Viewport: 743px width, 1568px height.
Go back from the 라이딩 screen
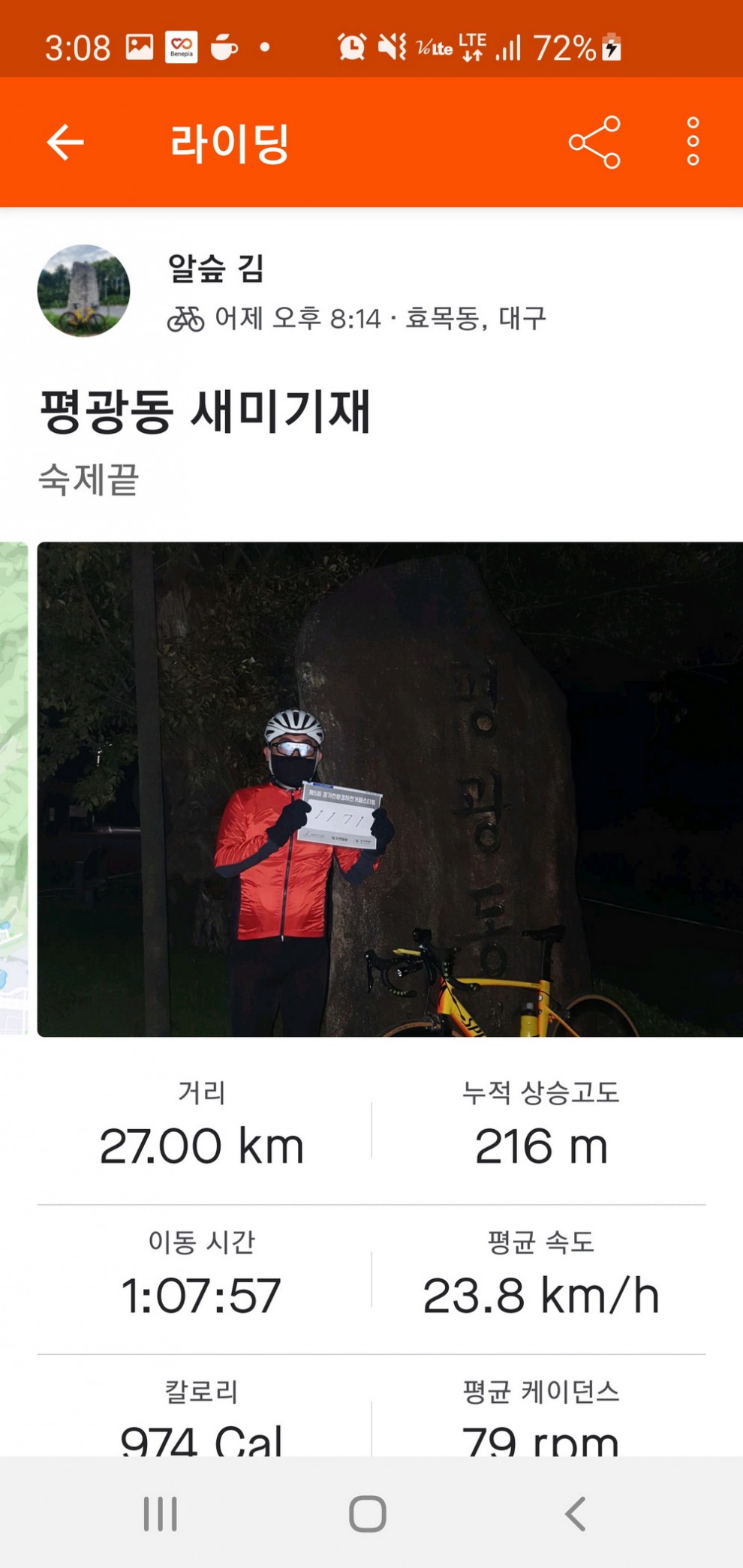click(x=65, y=143)
